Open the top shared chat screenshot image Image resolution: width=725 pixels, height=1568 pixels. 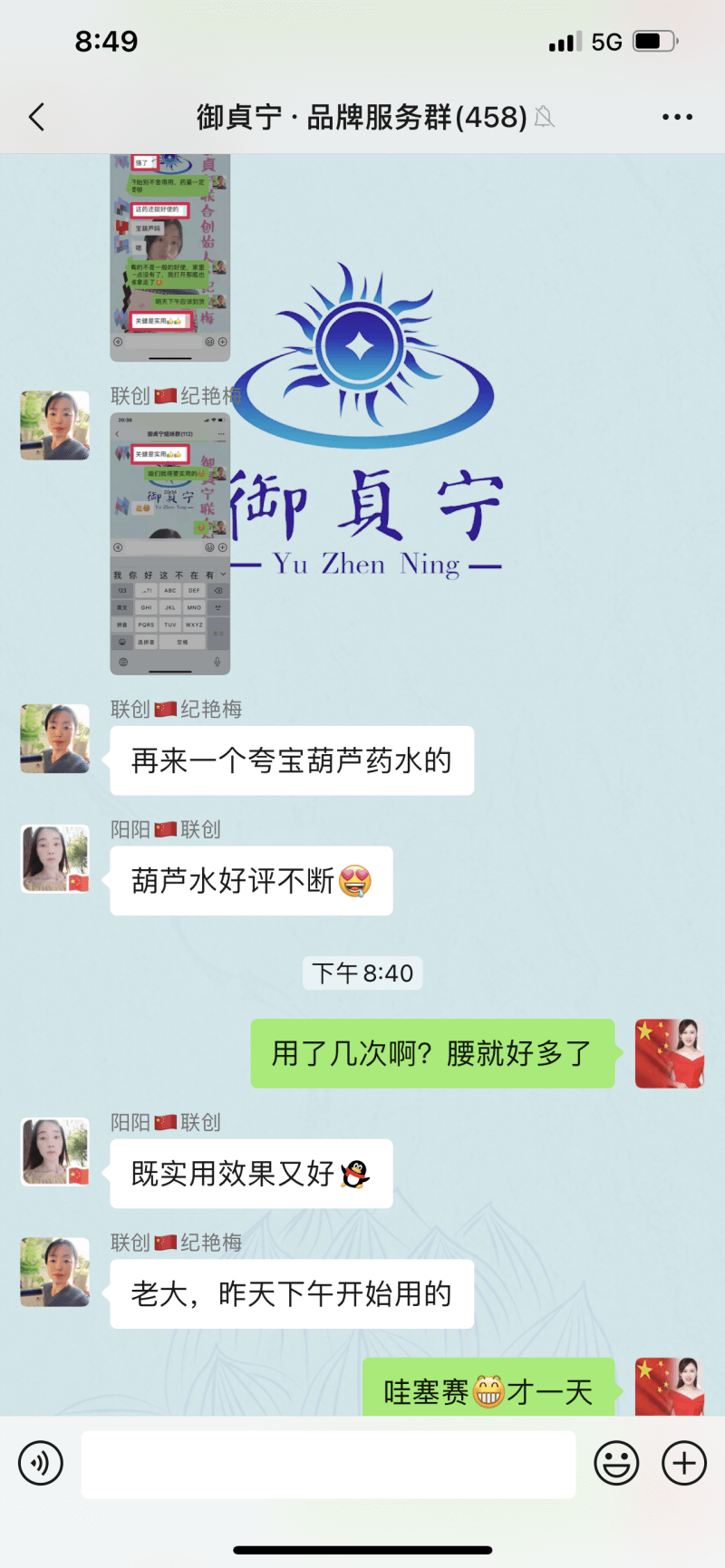tap(170, 256)
